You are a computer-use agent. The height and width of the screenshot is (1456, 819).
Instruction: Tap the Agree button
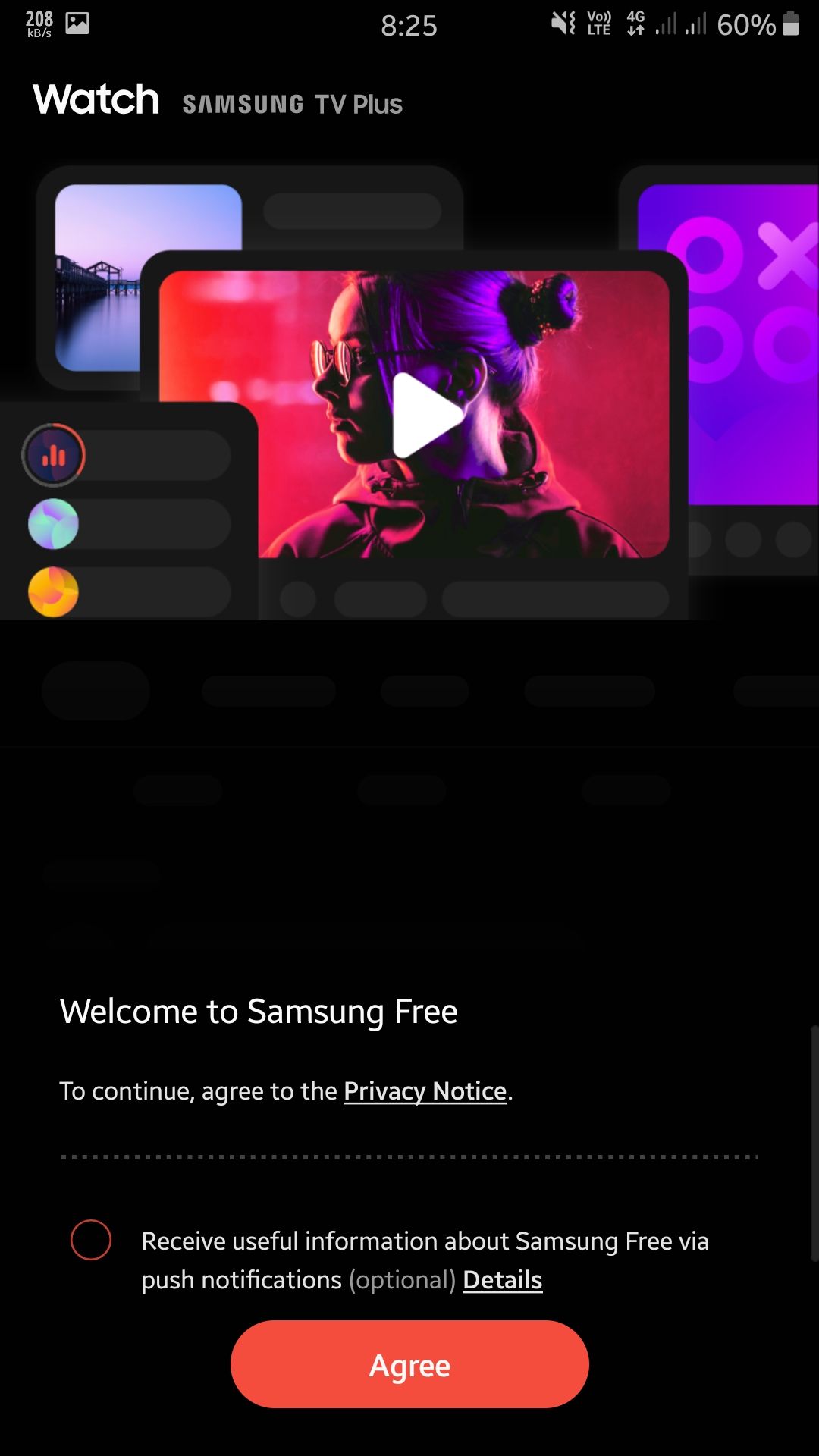coord(409,1364)
